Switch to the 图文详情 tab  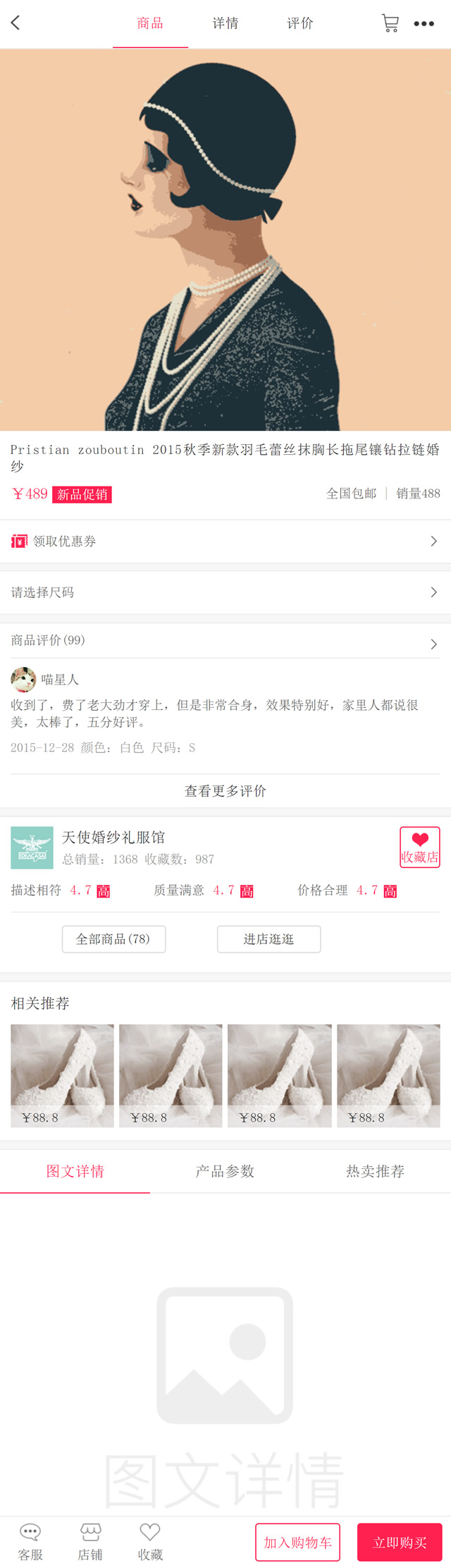(x=75, y=1171)
